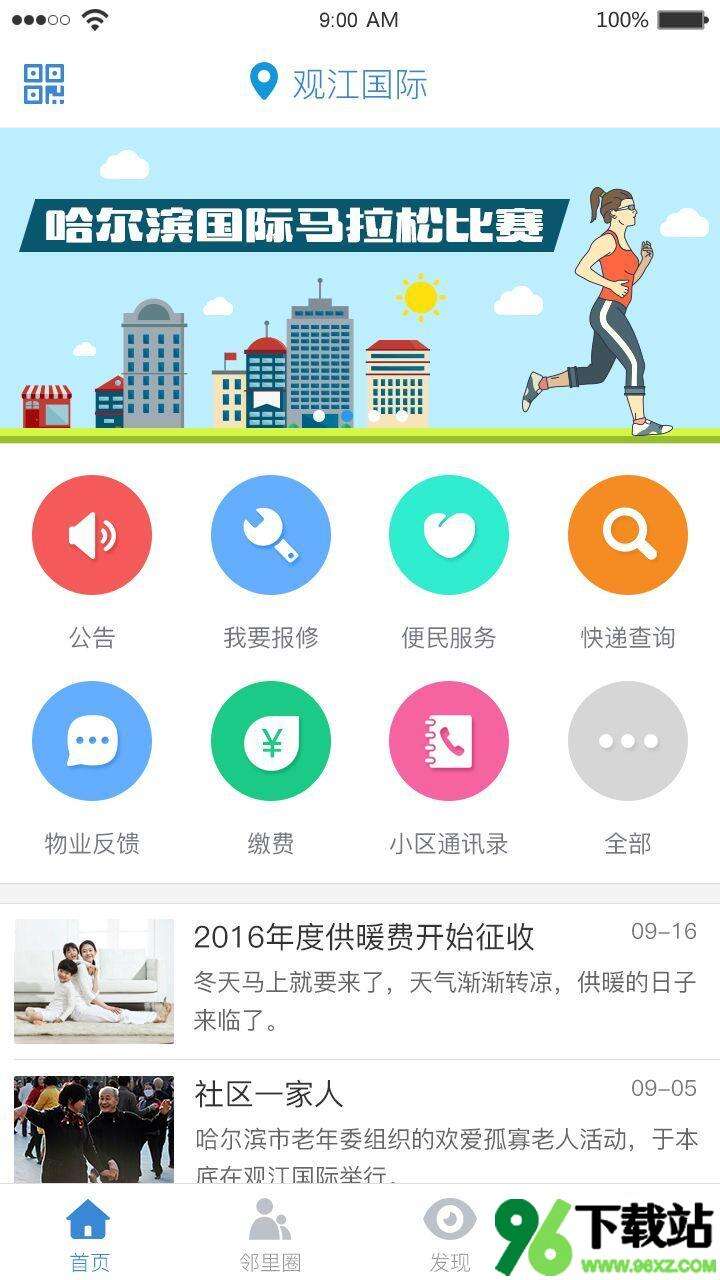Open the Harbin marathon banner
This screenshot has width=720, height=1280.
[x=360, y=285]
